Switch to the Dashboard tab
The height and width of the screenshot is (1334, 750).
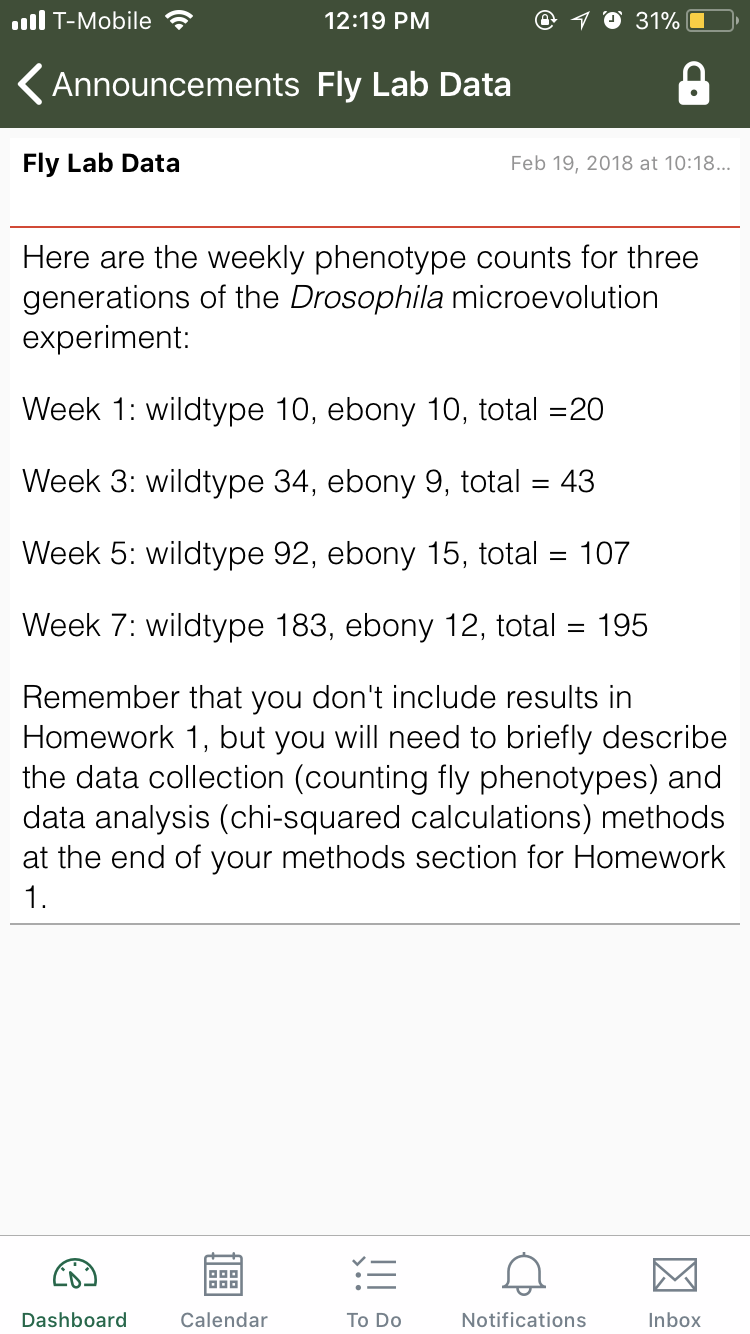(74, 1291)
